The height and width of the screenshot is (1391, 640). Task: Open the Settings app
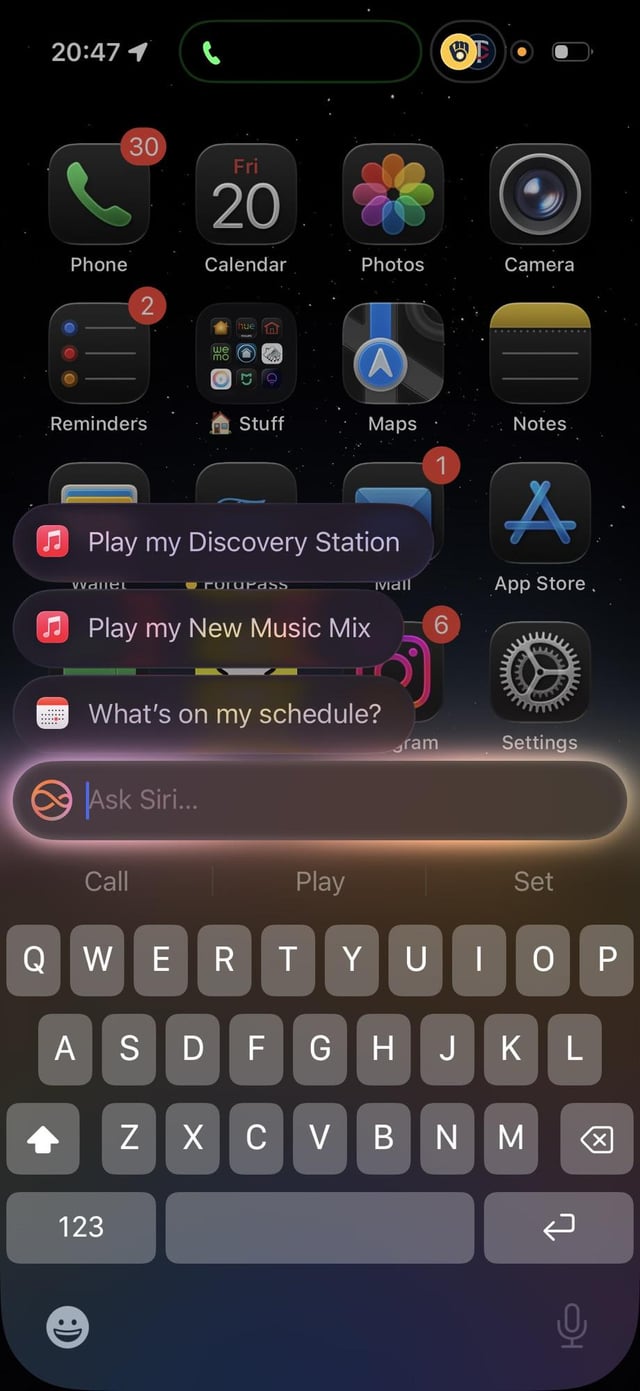[x=540, y=671]
